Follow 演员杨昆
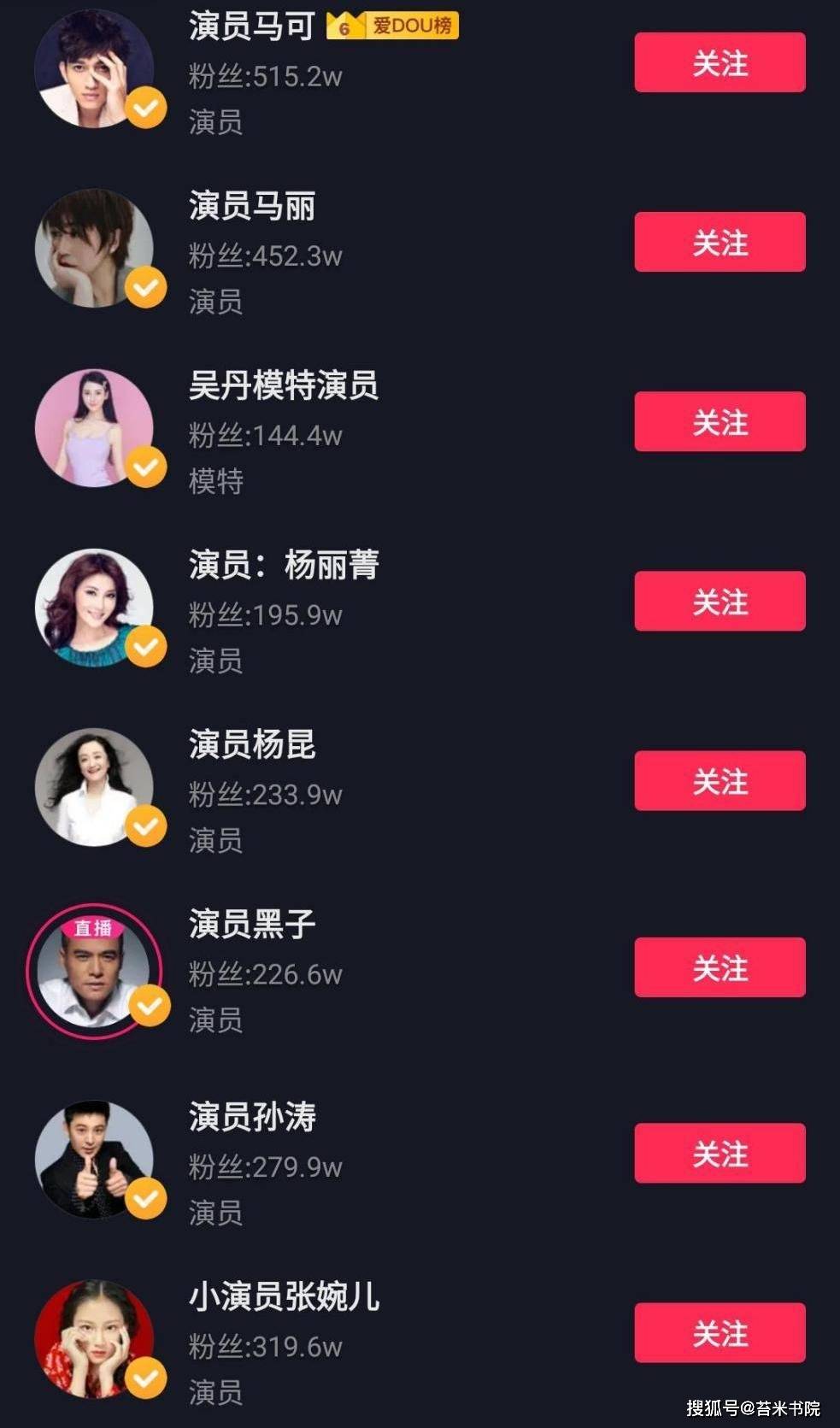Screen dimensions: 840x1428 pyautogui.click(x=720, y=781)
